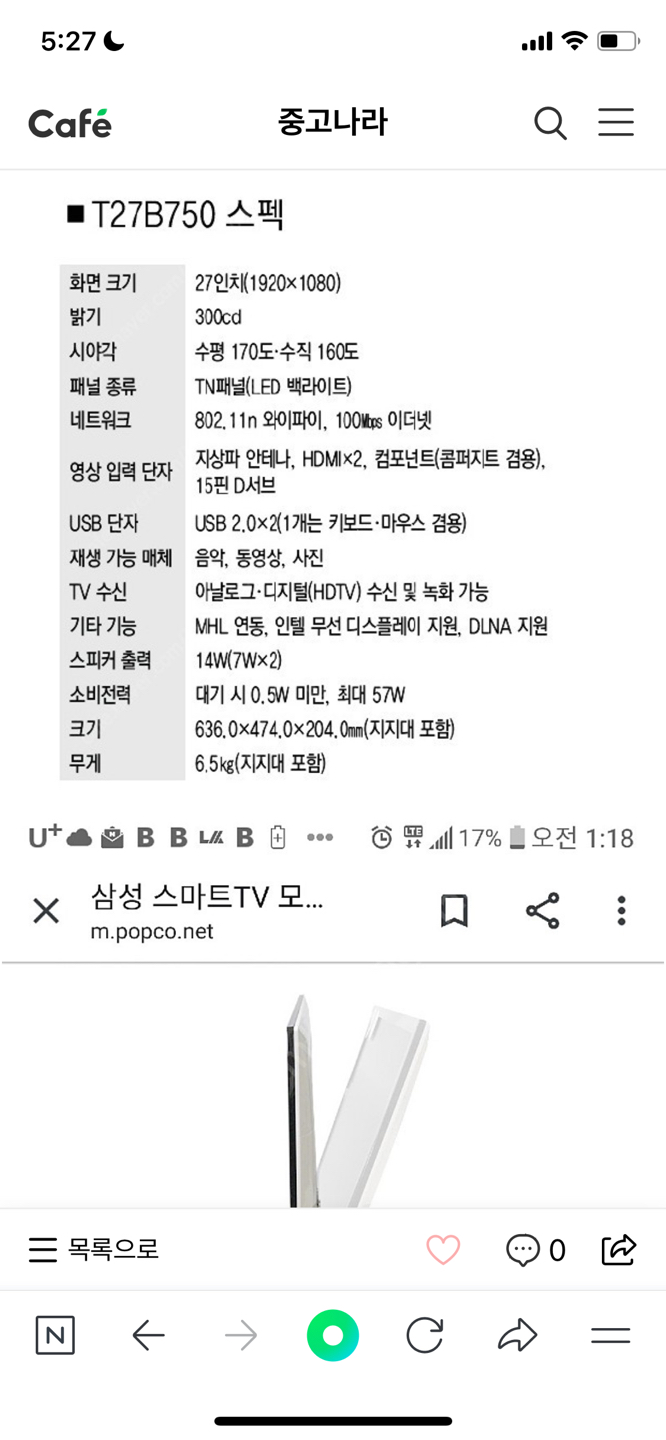Screen dimensions: 666x1440
Task: Tap the green Naver search circle
Action: tap(332, 1335)
